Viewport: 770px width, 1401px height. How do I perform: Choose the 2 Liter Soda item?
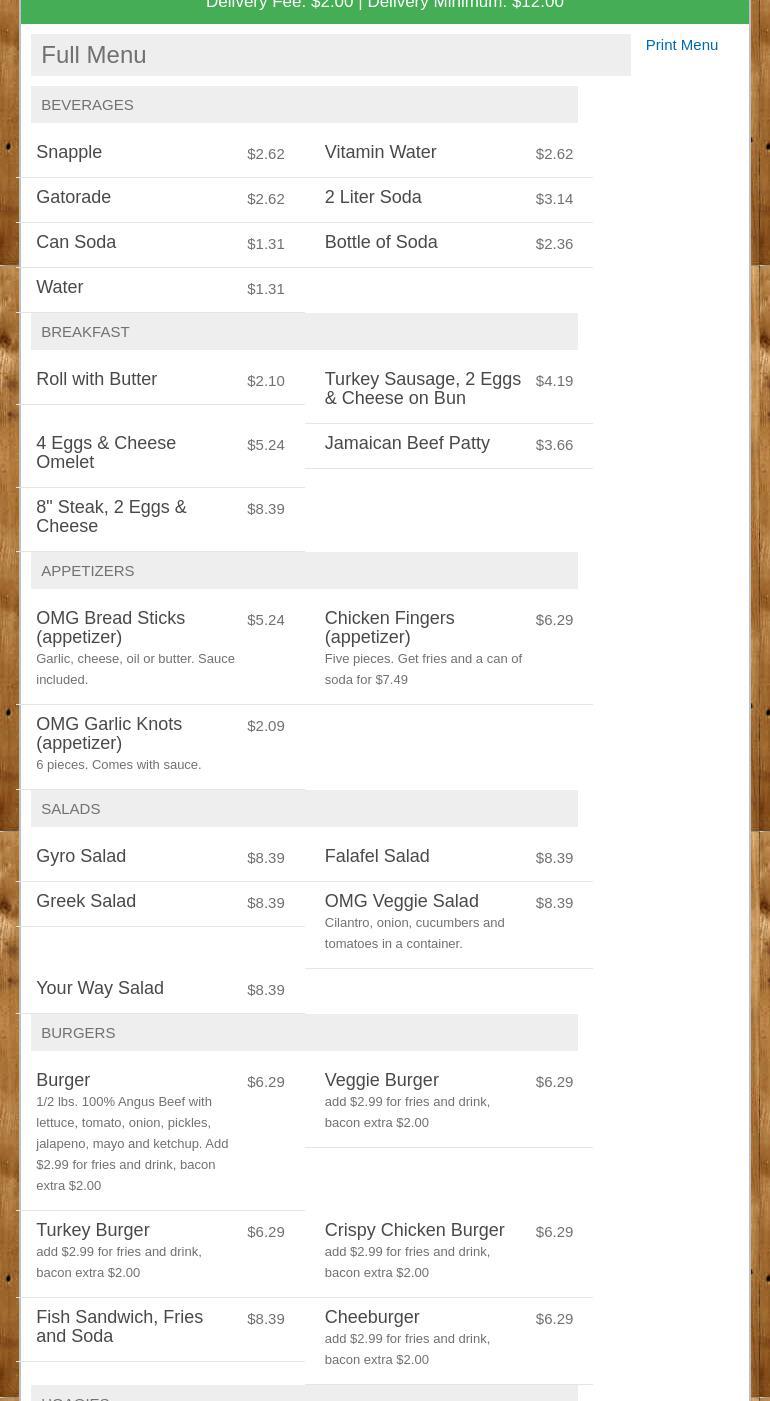[372, 198]
